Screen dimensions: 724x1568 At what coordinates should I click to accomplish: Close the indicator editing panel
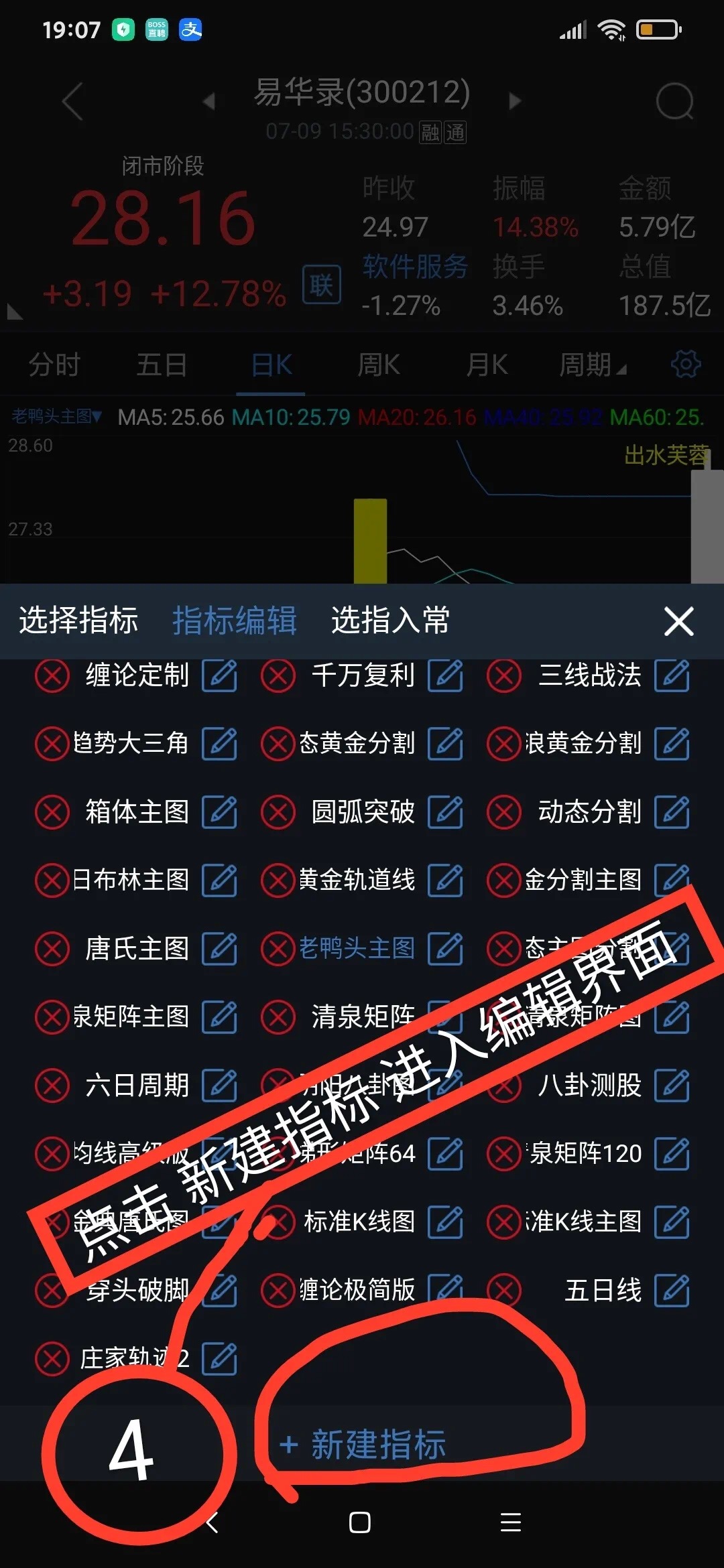678,621
